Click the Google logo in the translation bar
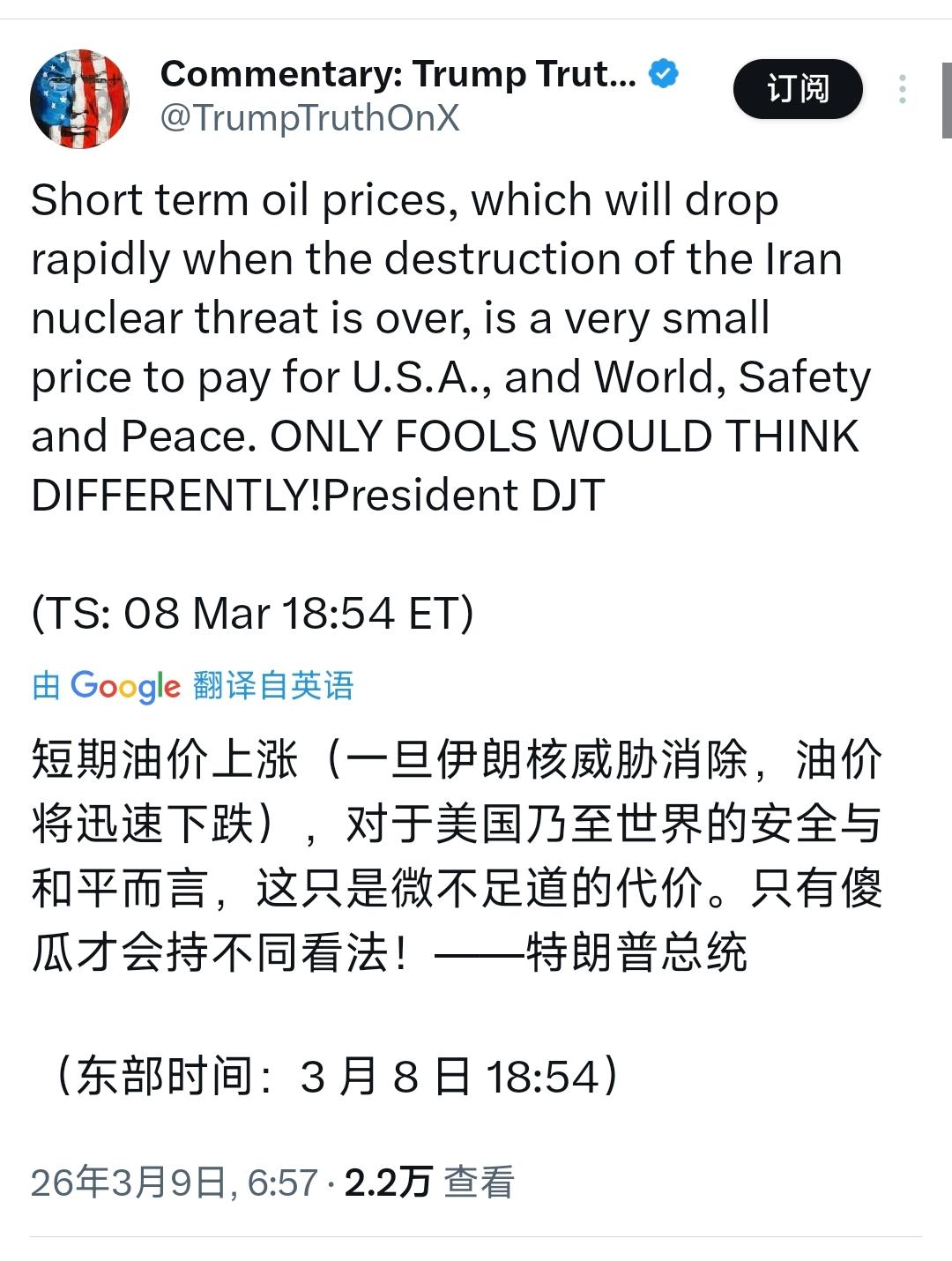Viewport: 952px width, 1261px height. 130,685
